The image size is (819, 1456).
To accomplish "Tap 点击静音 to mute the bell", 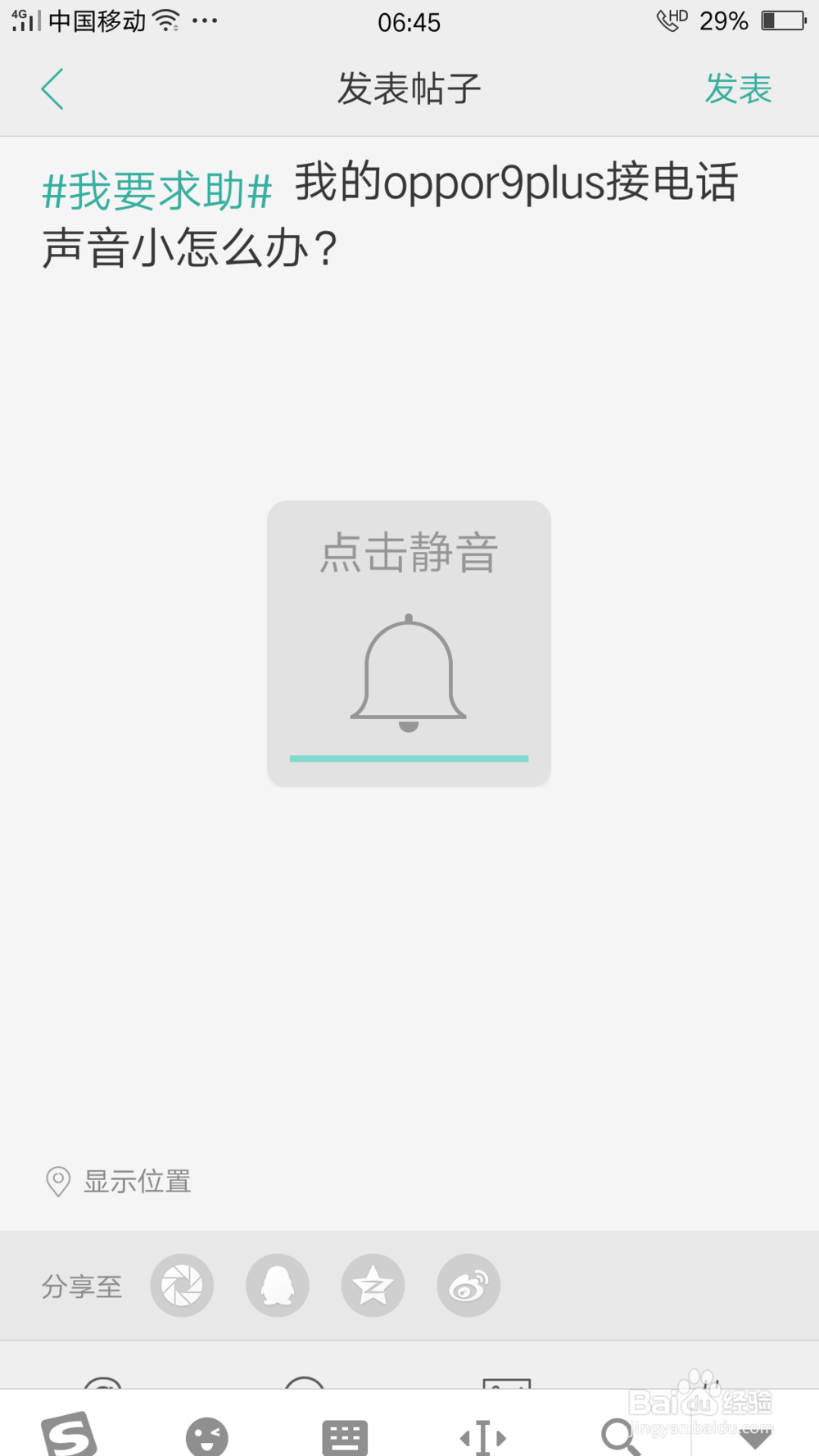I will pos(409,553).
